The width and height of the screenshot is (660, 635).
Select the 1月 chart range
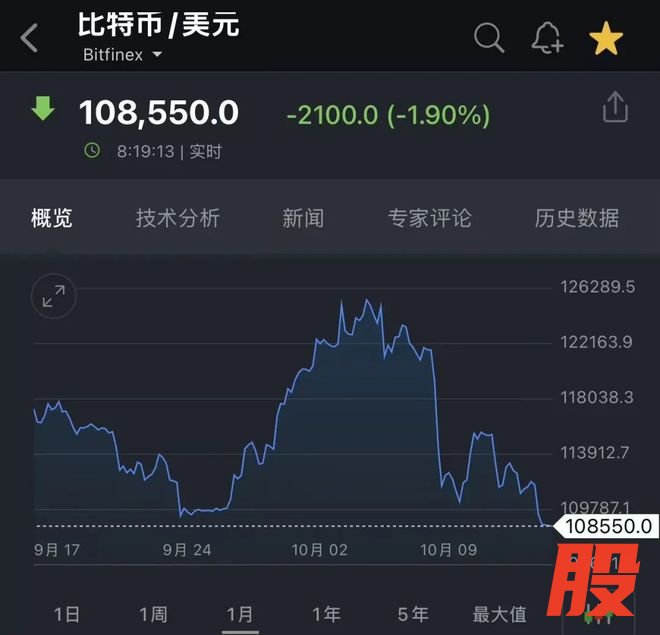240,613
